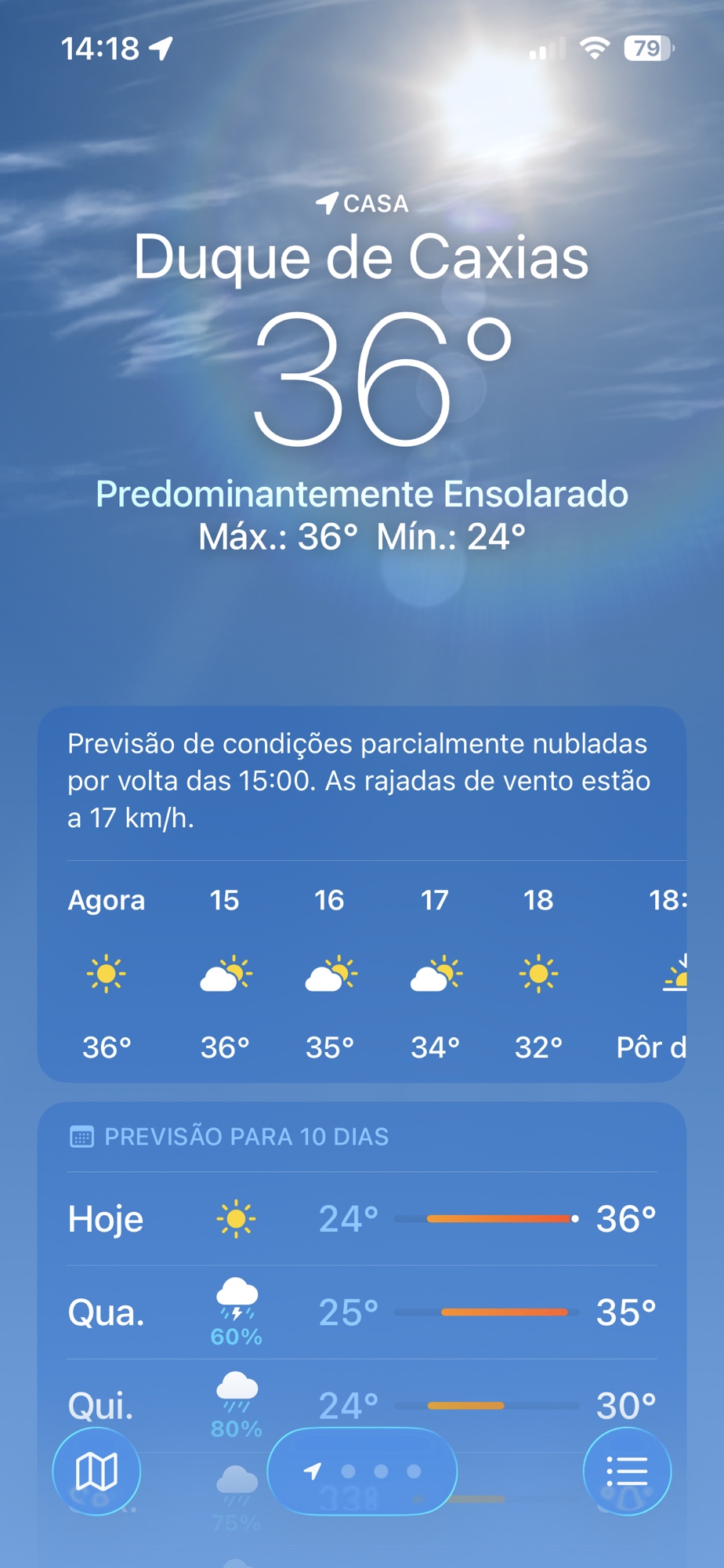Screen dimensions: 724x1568
Task: Tap the Previsão para 10 dias header
Action: (246, 1137)
